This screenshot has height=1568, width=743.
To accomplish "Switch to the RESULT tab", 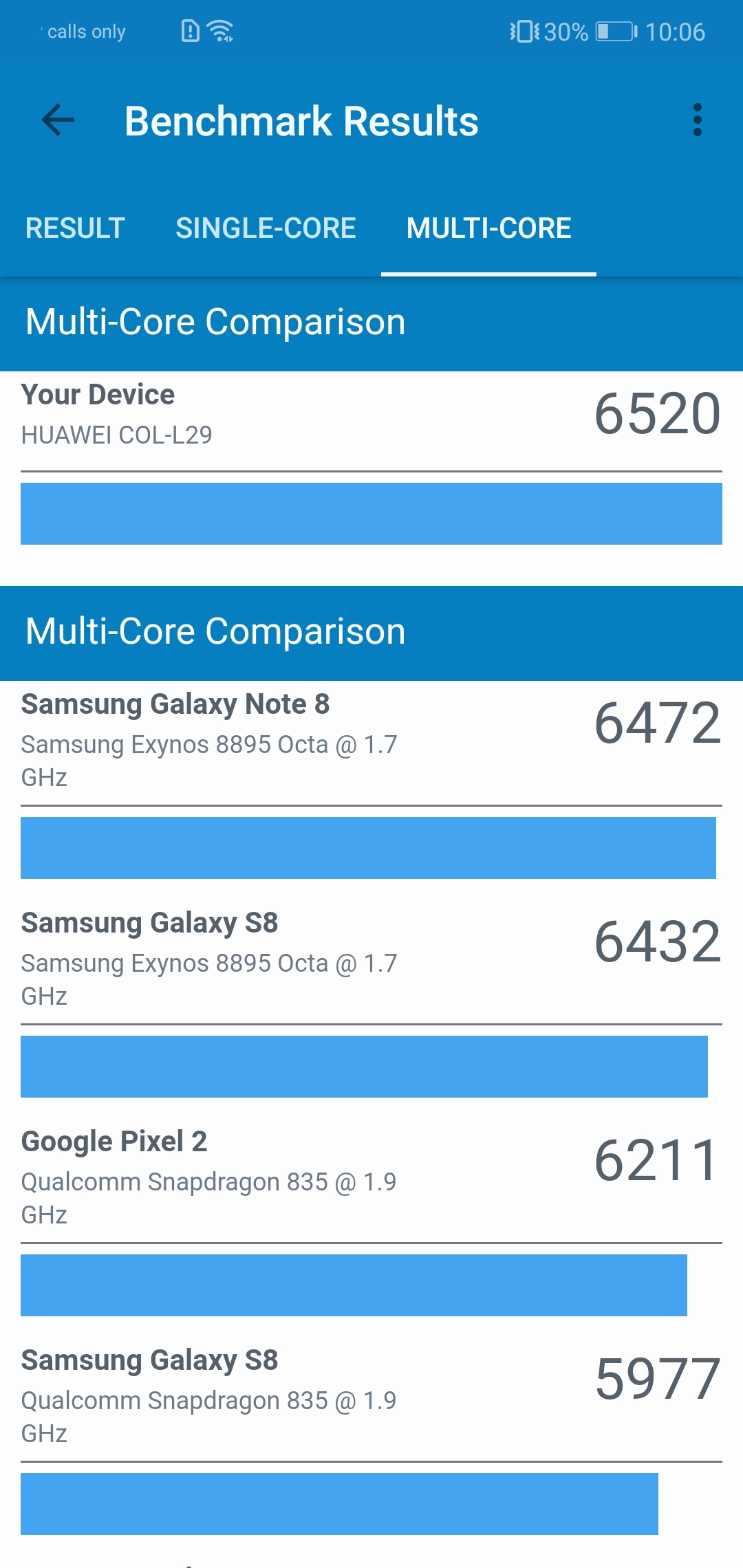I will [75, 228].
